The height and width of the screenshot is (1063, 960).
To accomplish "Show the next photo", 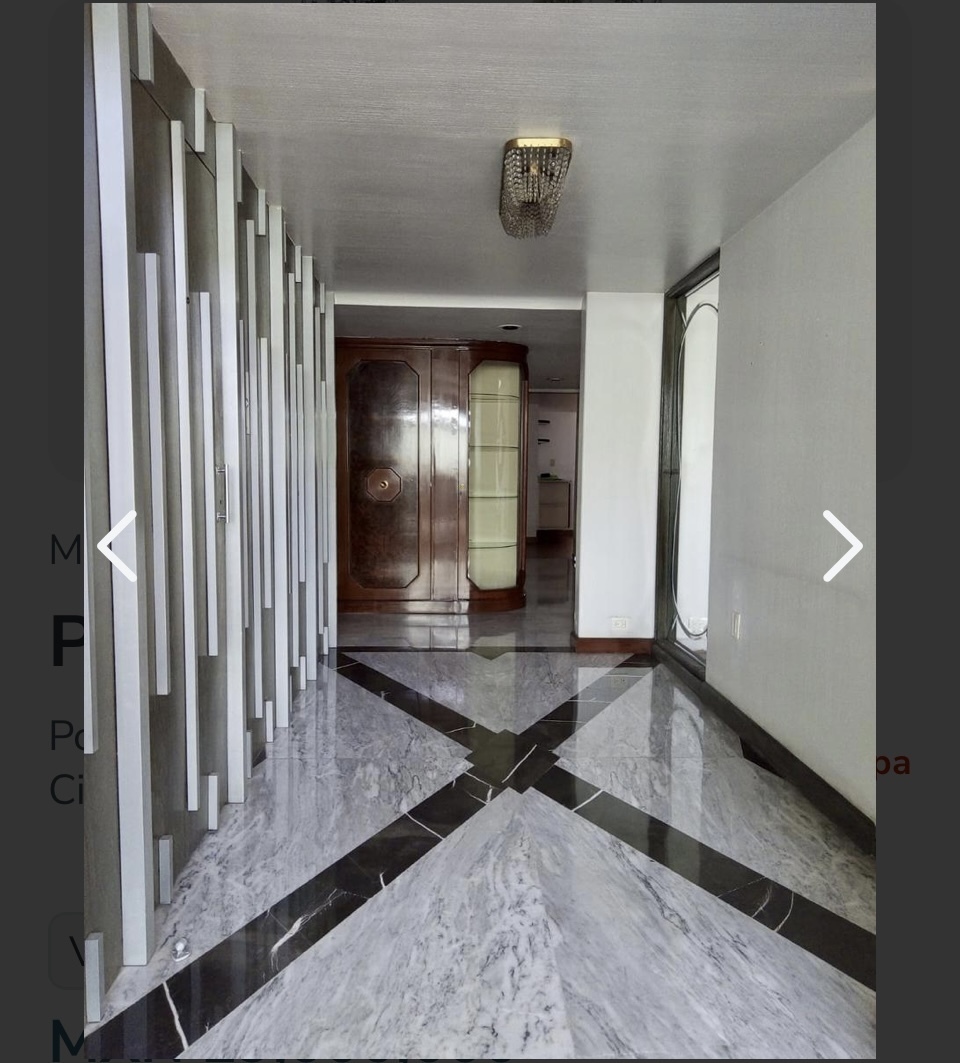I will [841, 546].
